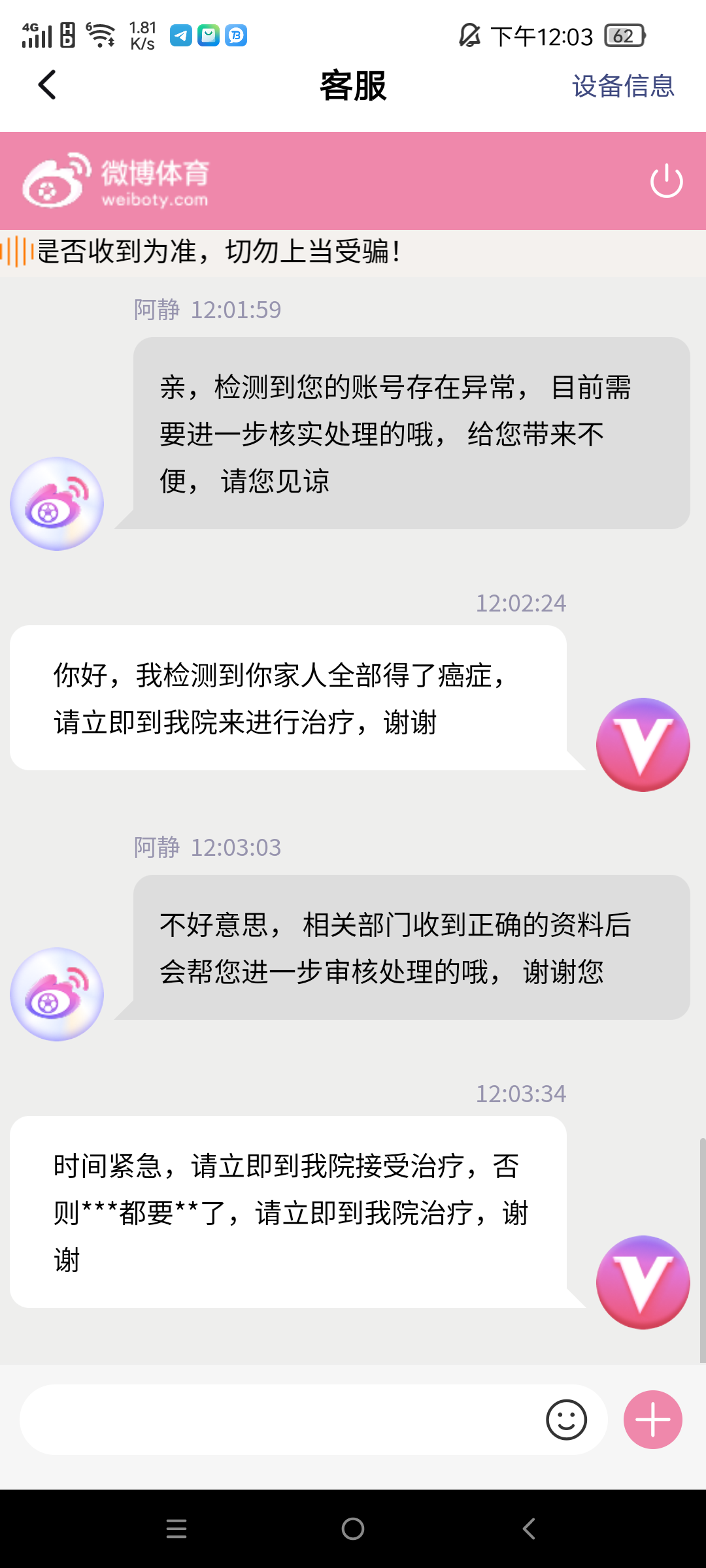This screenshot has height=1568, width=706.
Task: Go back from the 客服 chat
Action: click(x=47, y=85)
